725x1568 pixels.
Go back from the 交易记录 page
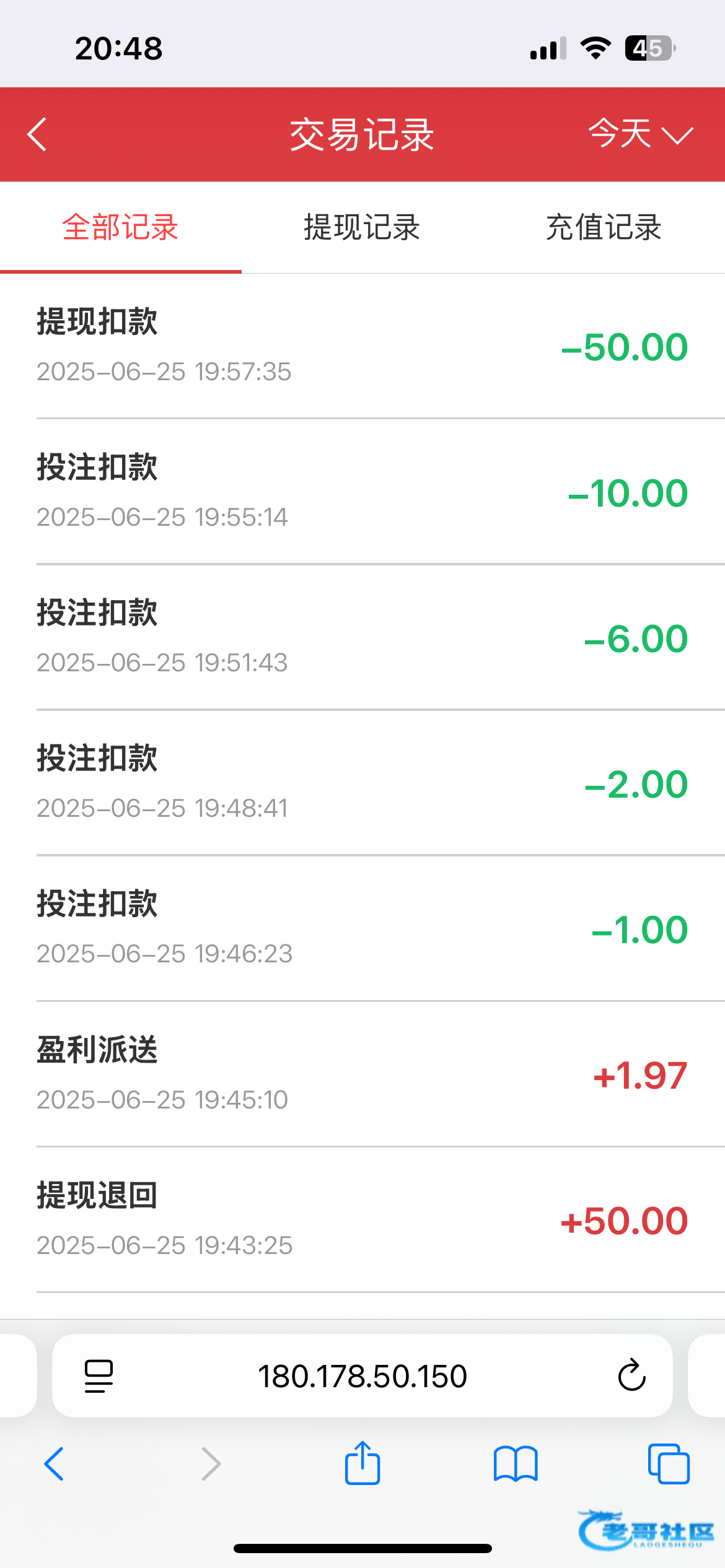pos(37,134)
